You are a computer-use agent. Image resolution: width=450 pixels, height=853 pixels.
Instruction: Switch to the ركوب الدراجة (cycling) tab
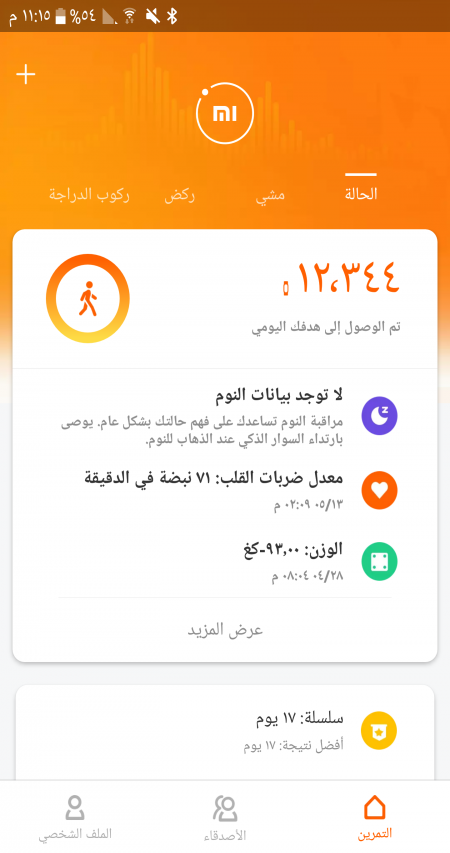click(x=89, y=195)
